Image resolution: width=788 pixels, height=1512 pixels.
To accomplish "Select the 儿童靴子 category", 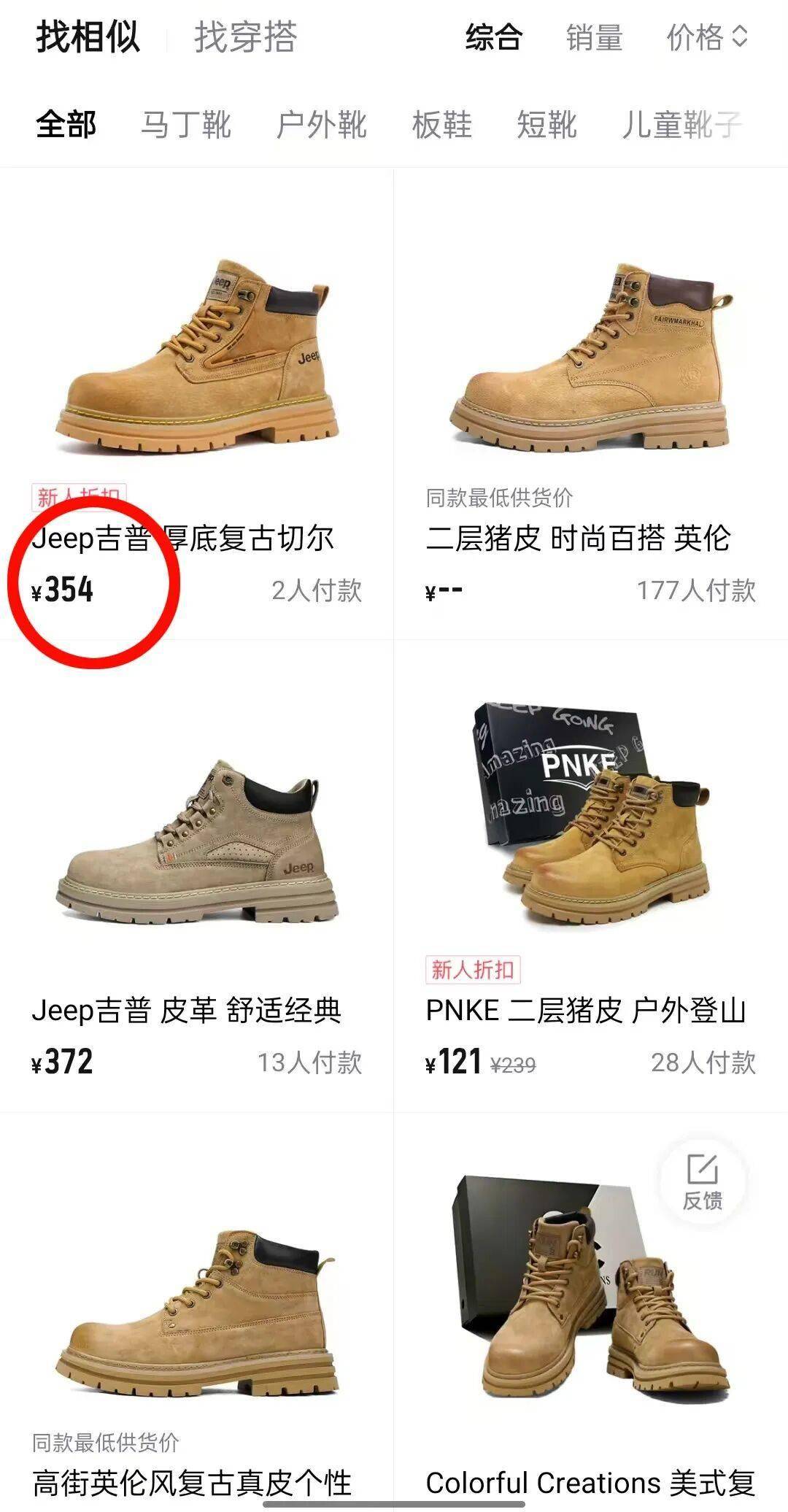I will click(681, 125).
